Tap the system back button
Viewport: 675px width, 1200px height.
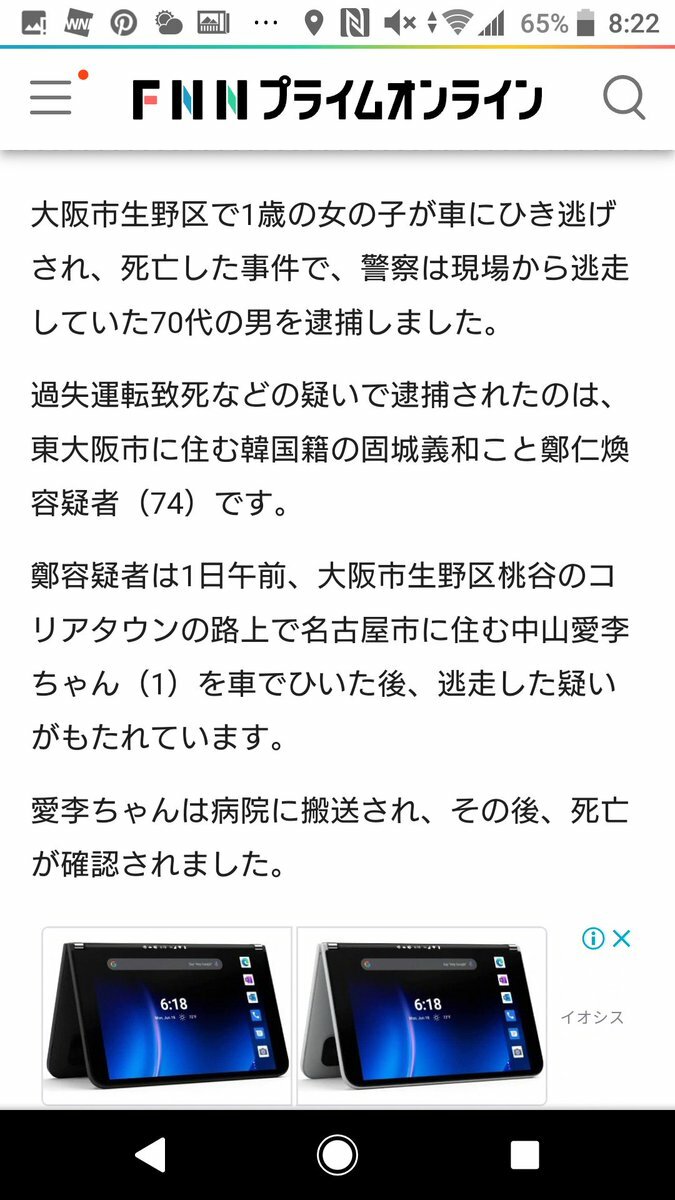tap(150, 1155)
